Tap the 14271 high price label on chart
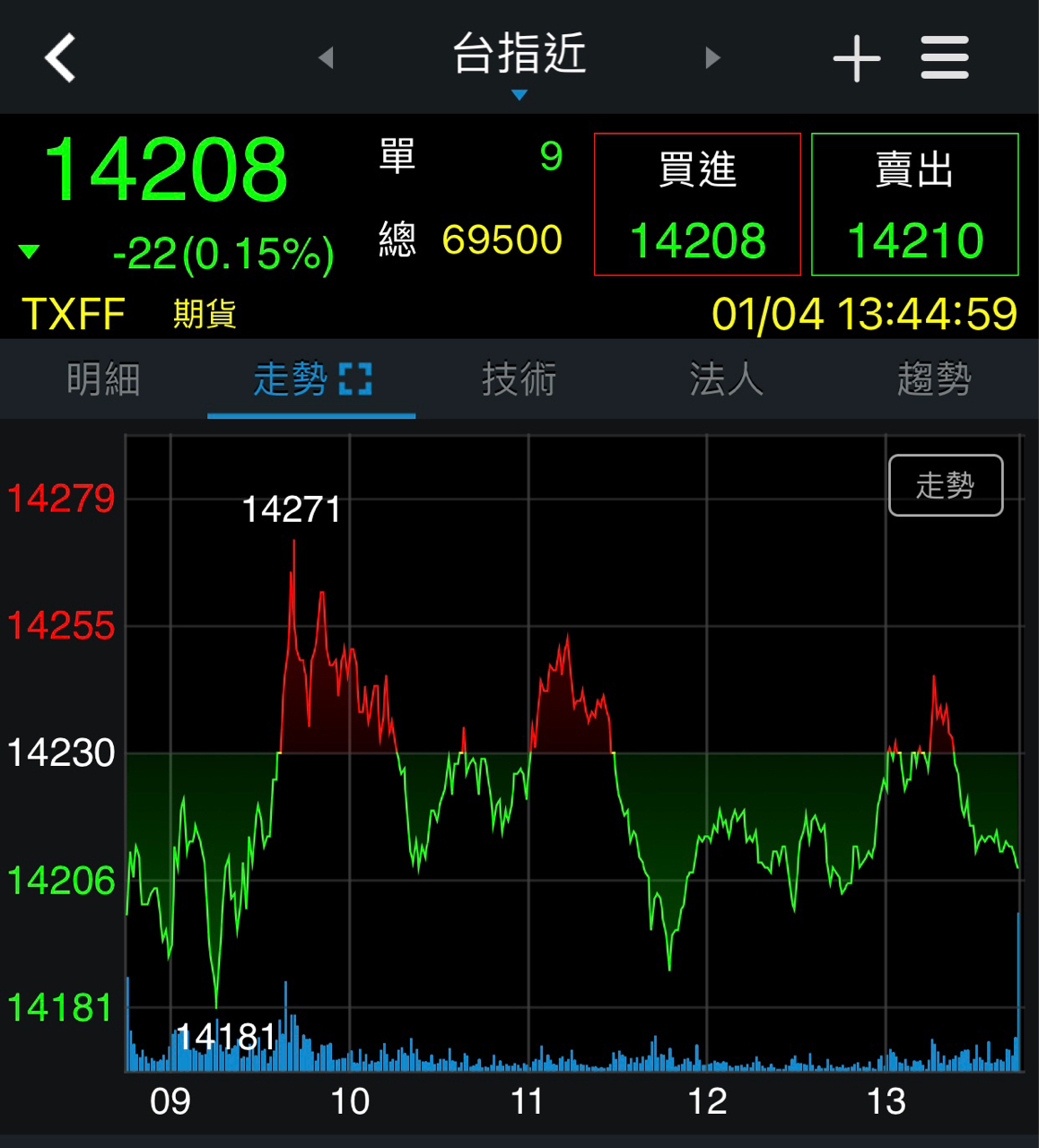Screen dimensions: 1039x1148 coord(292,509)
